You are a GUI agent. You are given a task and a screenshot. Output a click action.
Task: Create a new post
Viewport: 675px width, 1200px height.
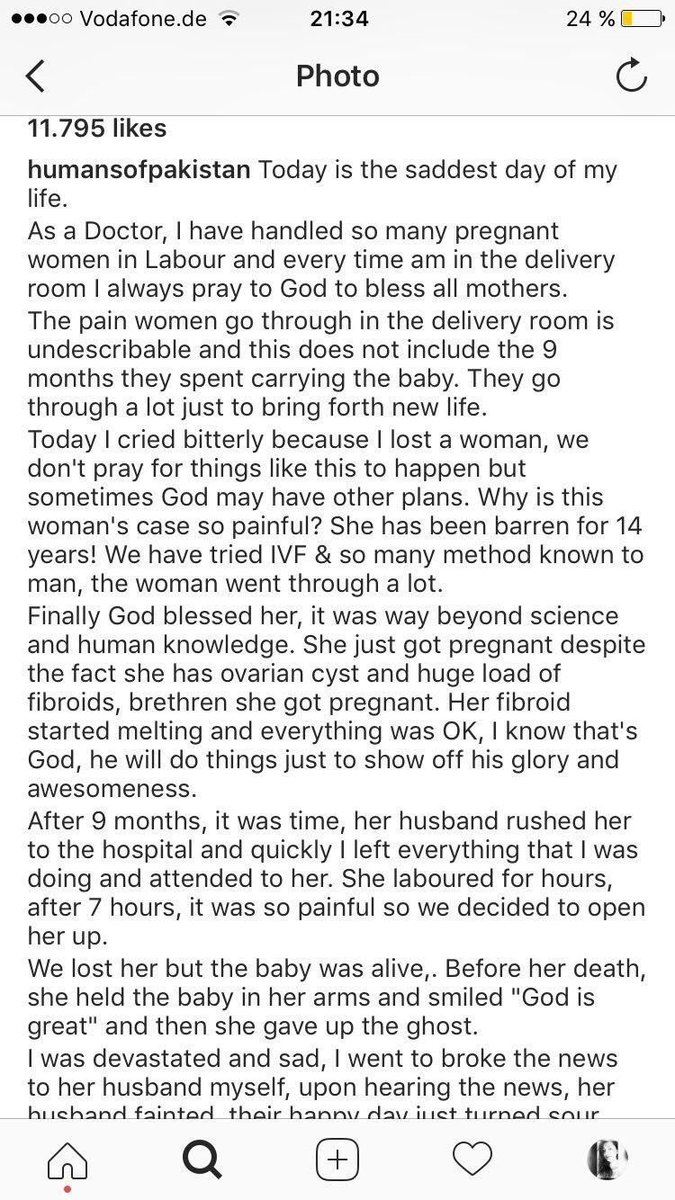click(337, 1160)
